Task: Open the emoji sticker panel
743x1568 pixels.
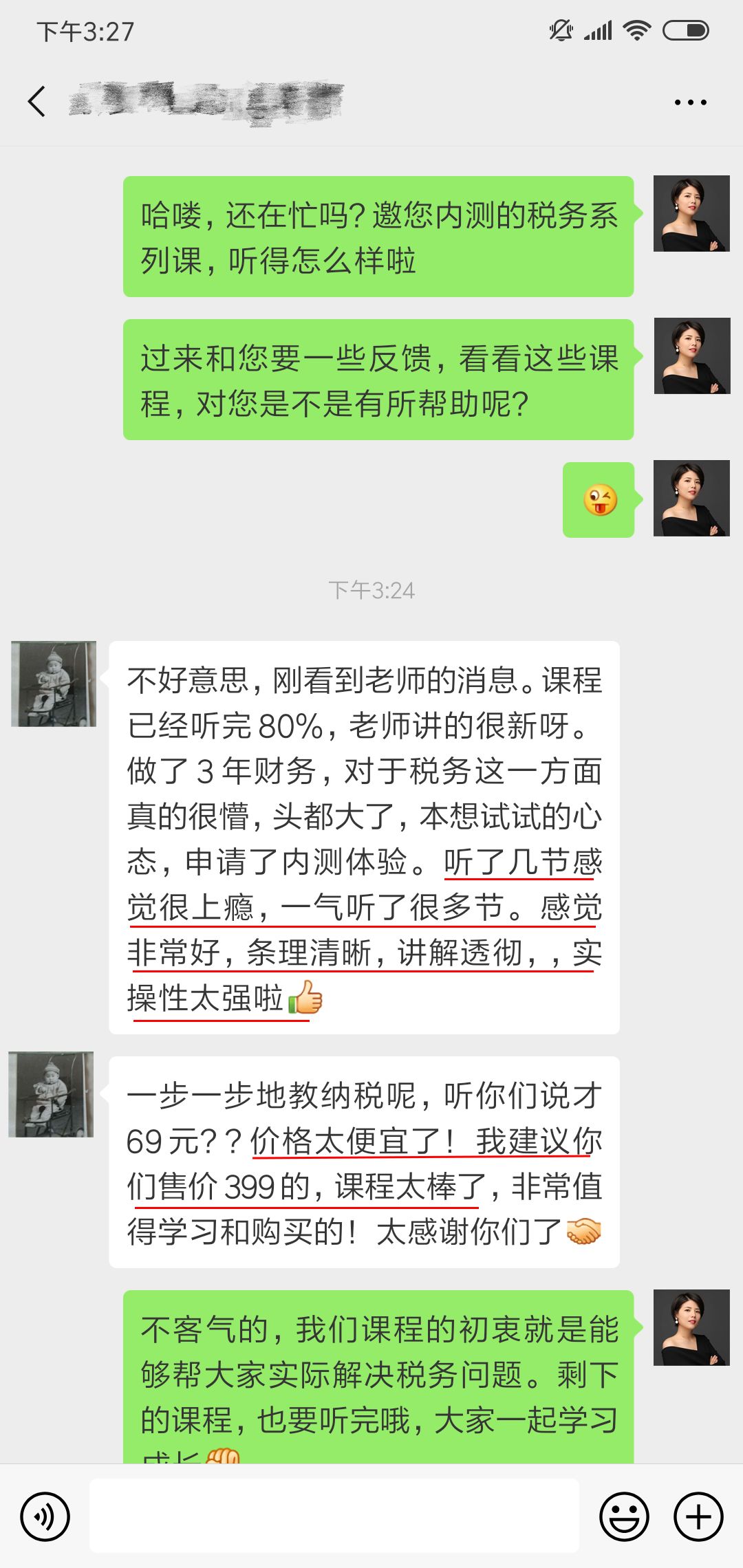Action: coord(624,1516)
